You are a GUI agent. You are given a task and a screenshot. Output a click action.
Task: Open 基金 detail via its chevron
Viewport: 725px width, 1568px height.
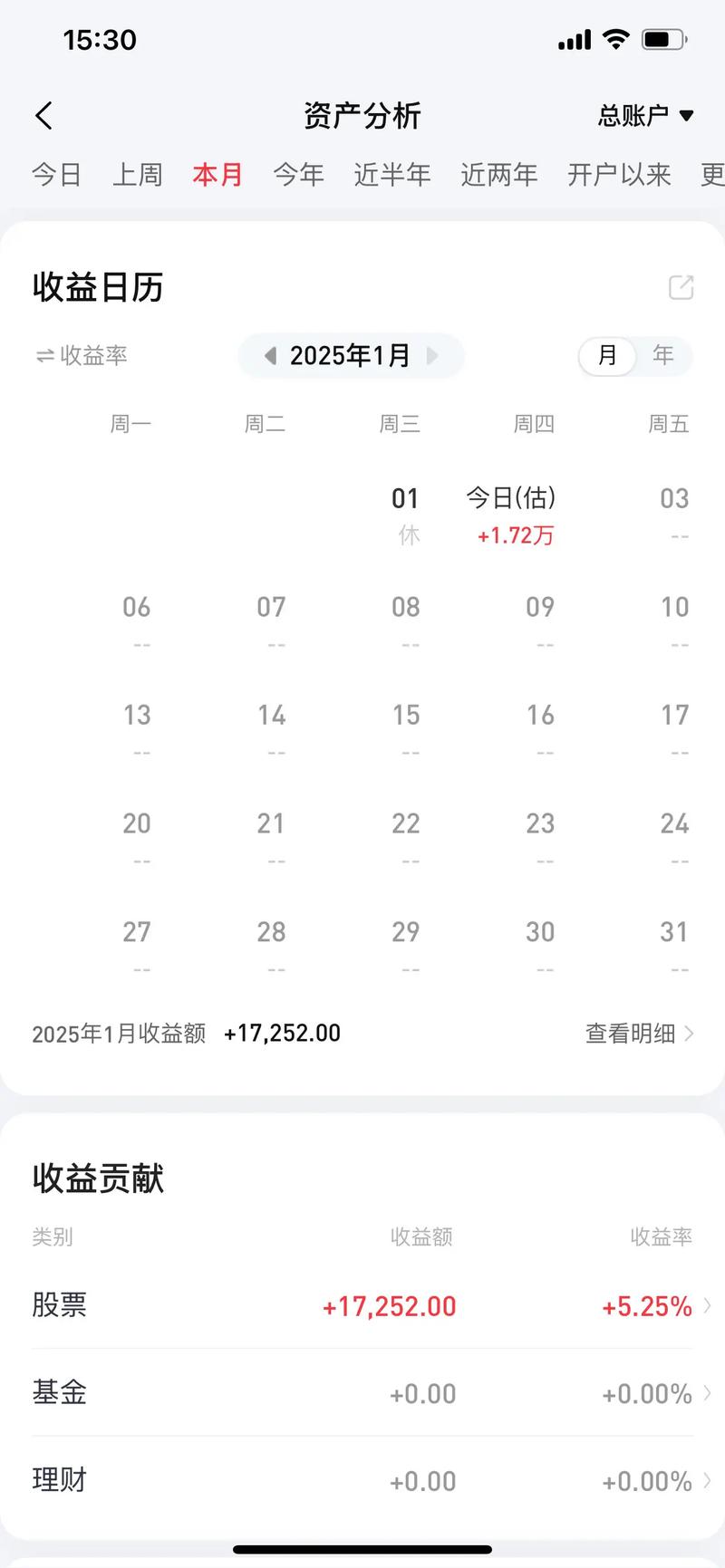tap(709, 1393)
